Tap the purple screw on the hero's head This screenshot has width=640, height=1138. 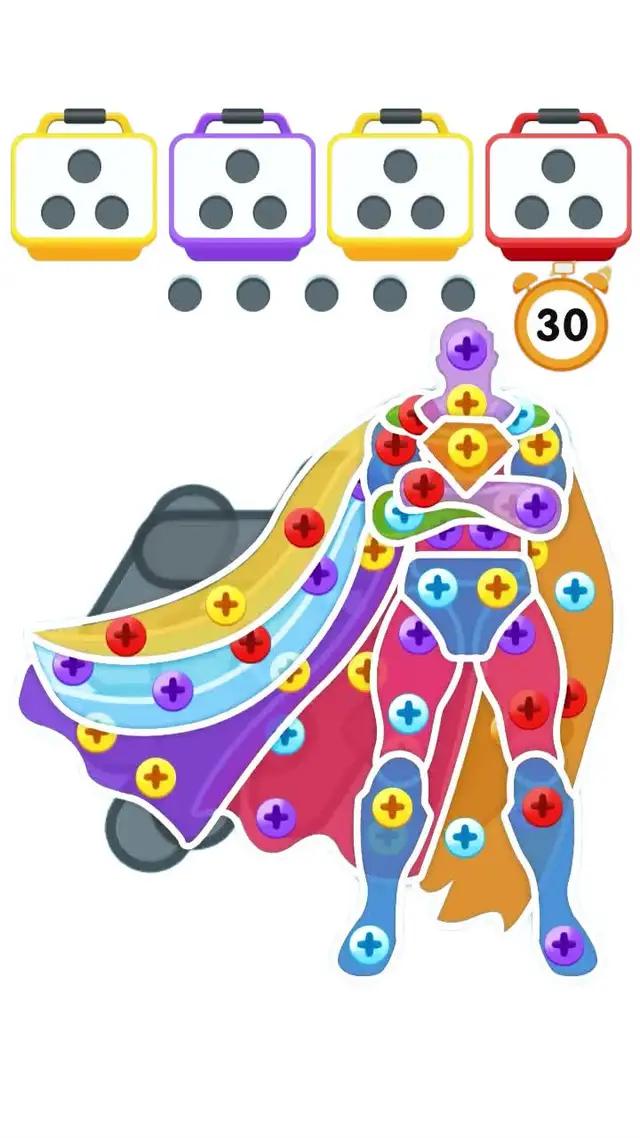click(466, 348)
